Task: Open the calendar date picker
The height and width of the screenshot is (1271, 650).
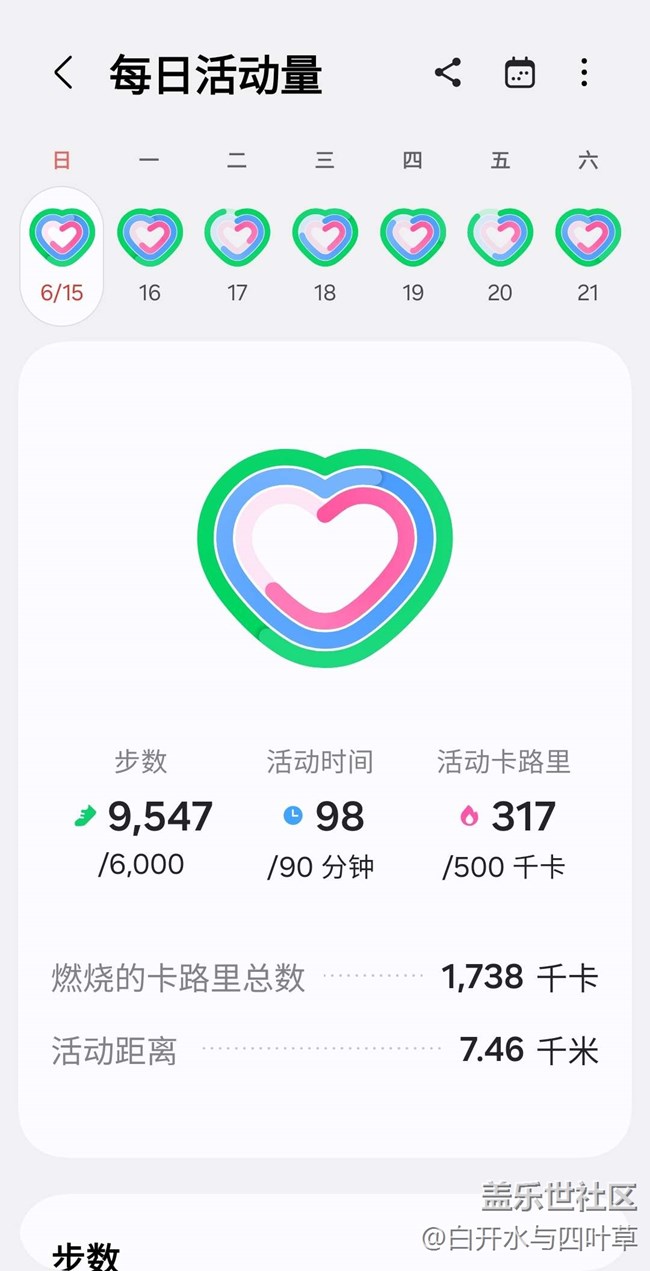Action: click(520, 73)
